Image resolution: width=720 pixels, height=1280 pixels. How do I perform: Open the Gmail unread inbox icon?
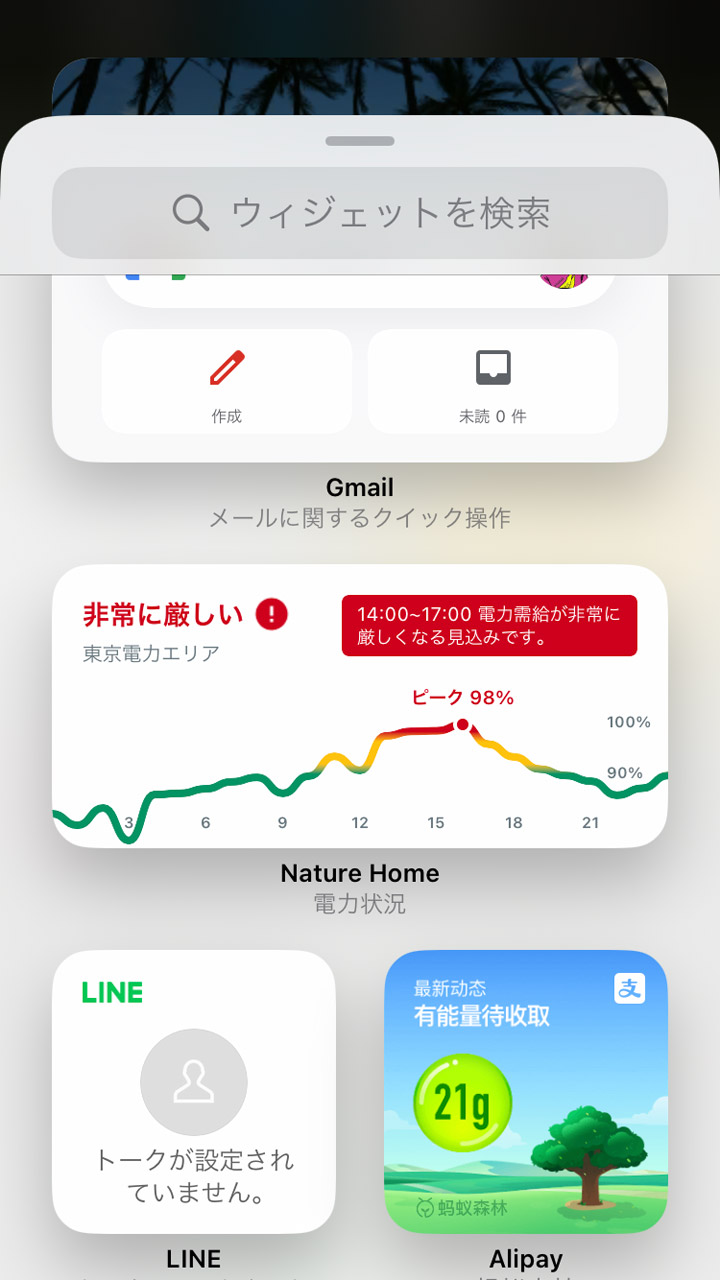[492, 365]
